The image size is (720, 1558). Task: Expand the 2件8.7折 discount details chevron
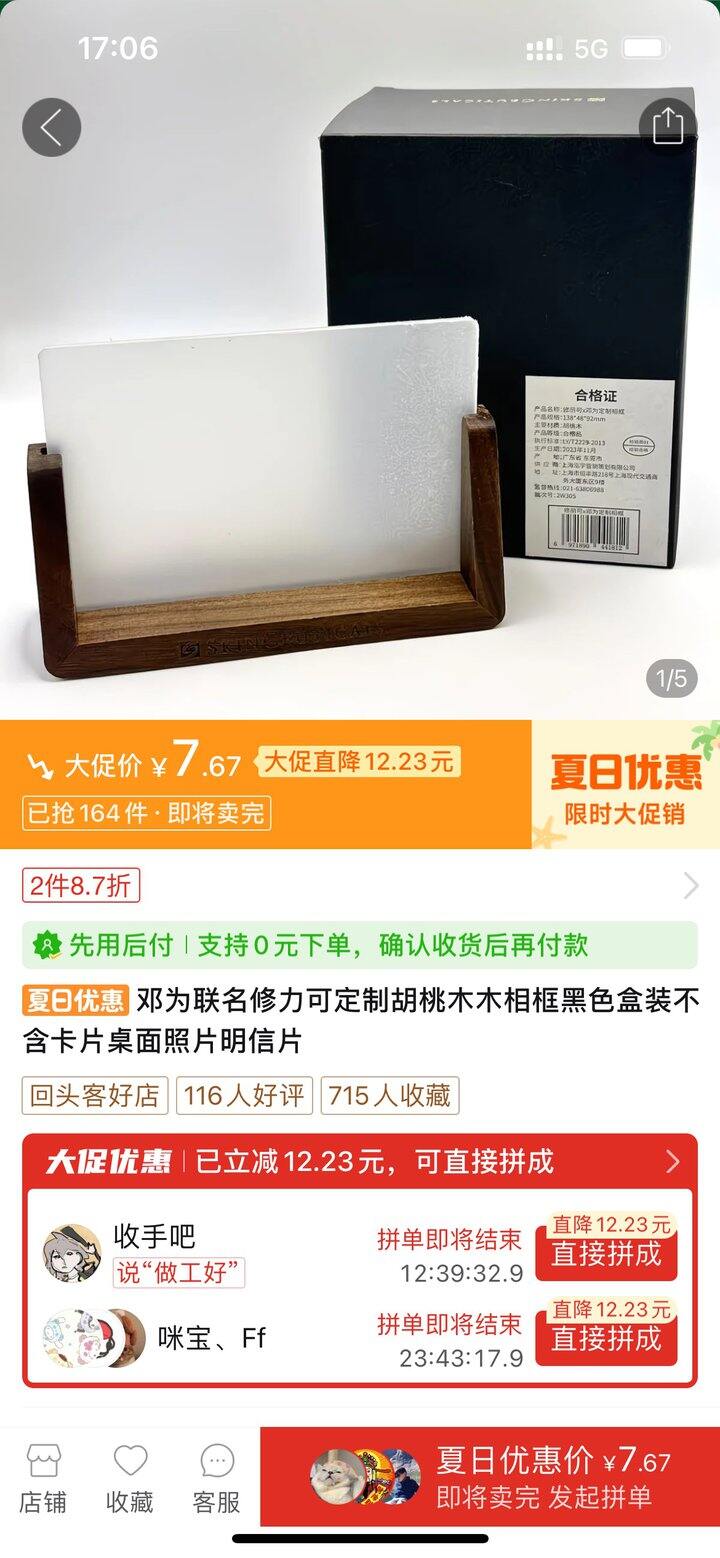pos(699,884)
